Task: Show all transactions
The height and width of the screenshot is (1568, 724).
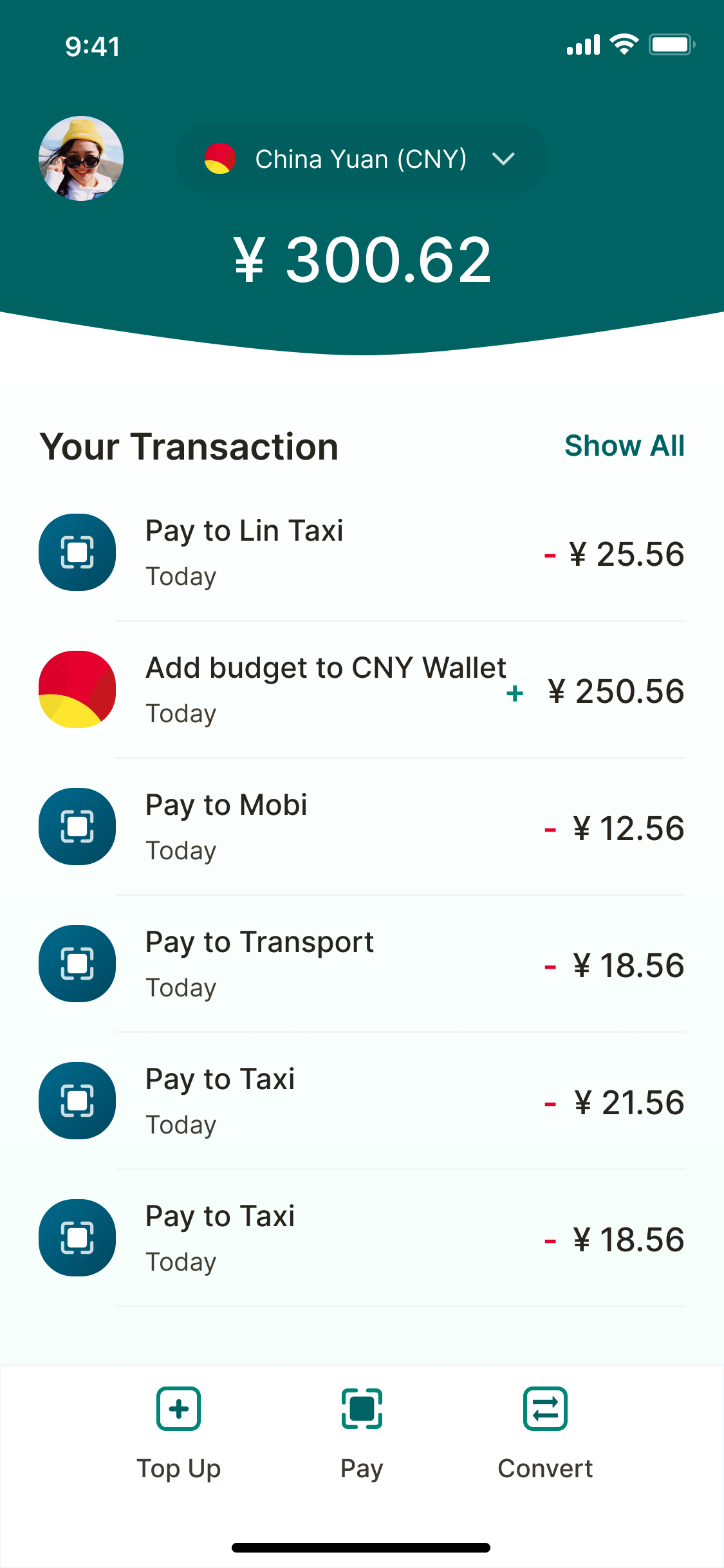Action: point(624,445)
